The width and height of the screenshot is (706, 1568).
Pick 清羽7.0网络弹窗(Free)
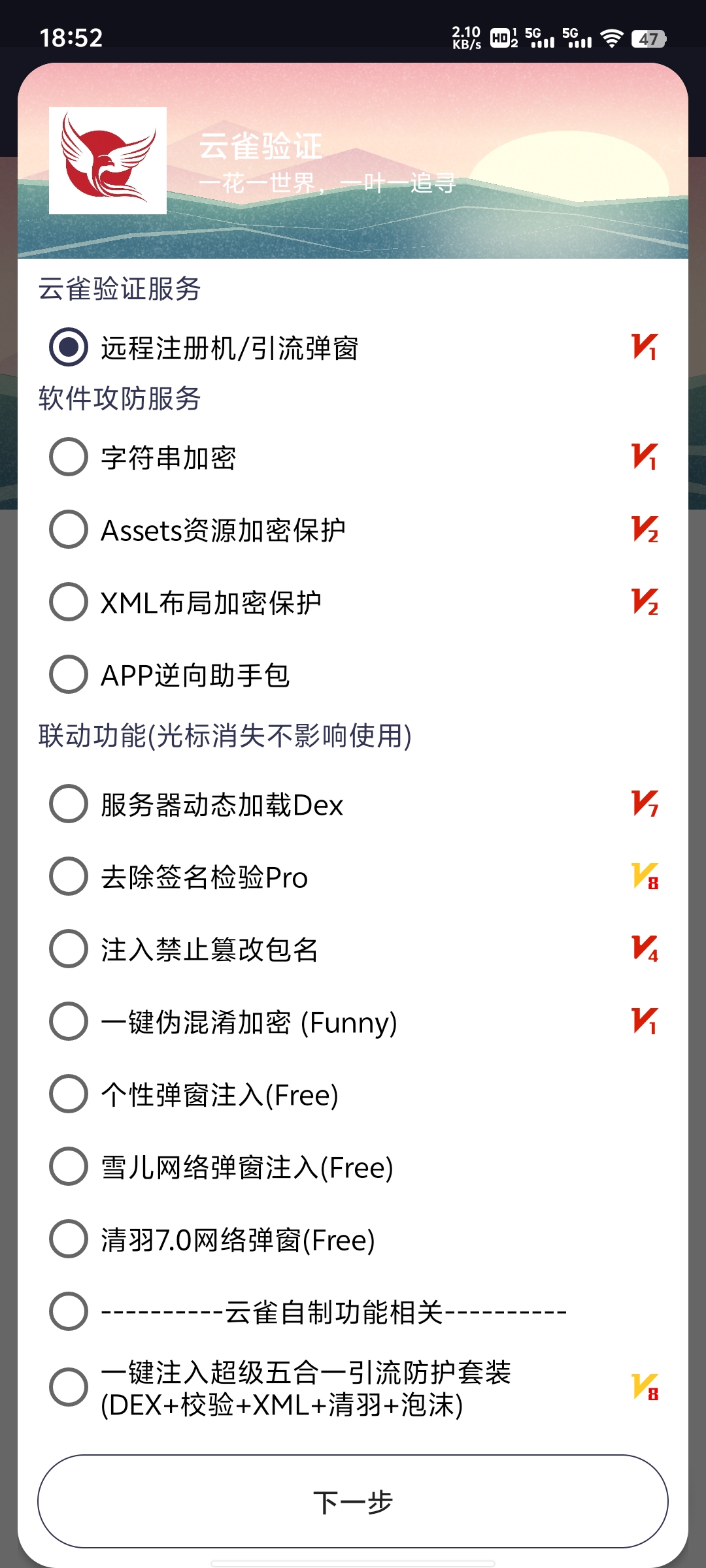click(x=69, y=1239)
